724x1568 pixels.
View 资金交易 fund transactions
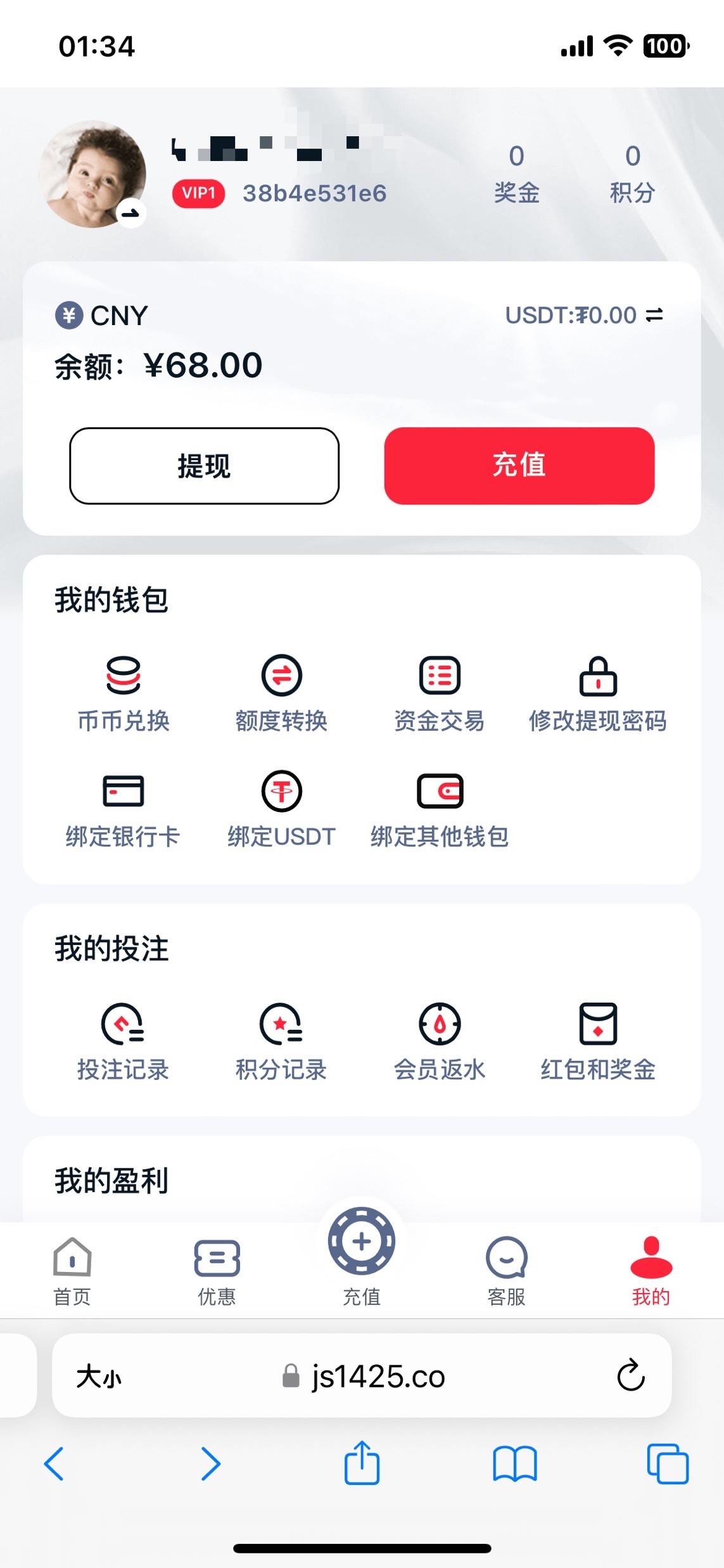(440, 692)
